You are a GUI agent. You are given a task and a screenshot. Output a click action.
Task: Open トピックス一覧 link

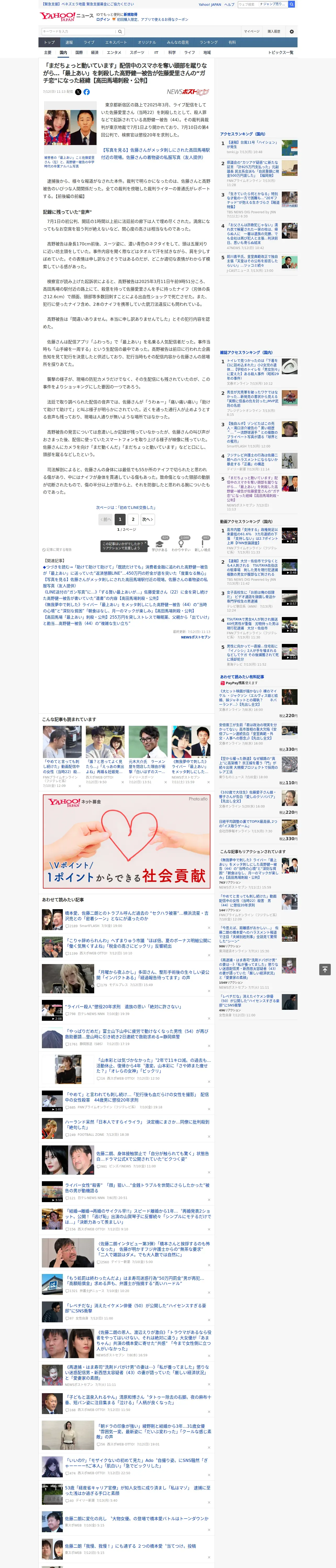tap(281, 52)
